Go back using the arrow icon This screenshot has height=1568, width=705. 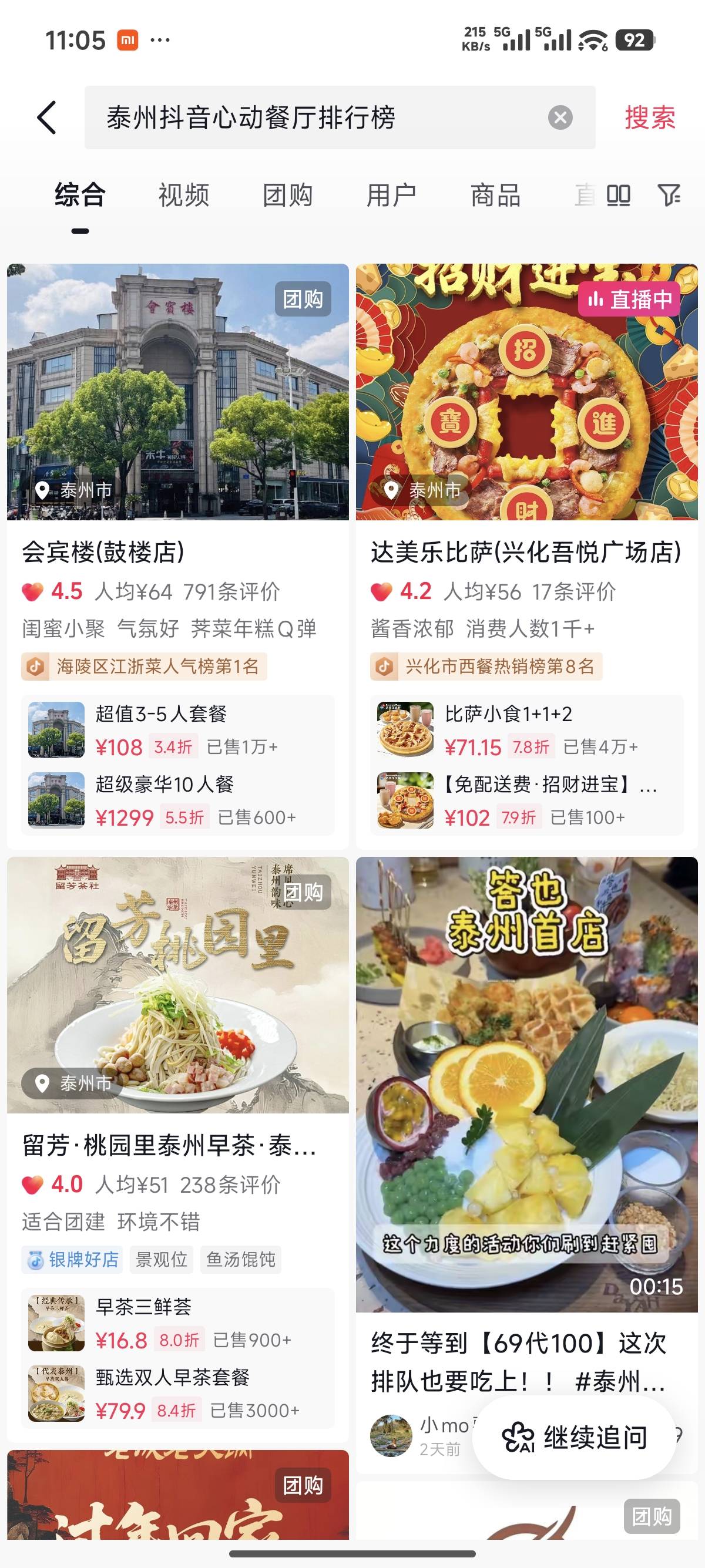(47, 117)
